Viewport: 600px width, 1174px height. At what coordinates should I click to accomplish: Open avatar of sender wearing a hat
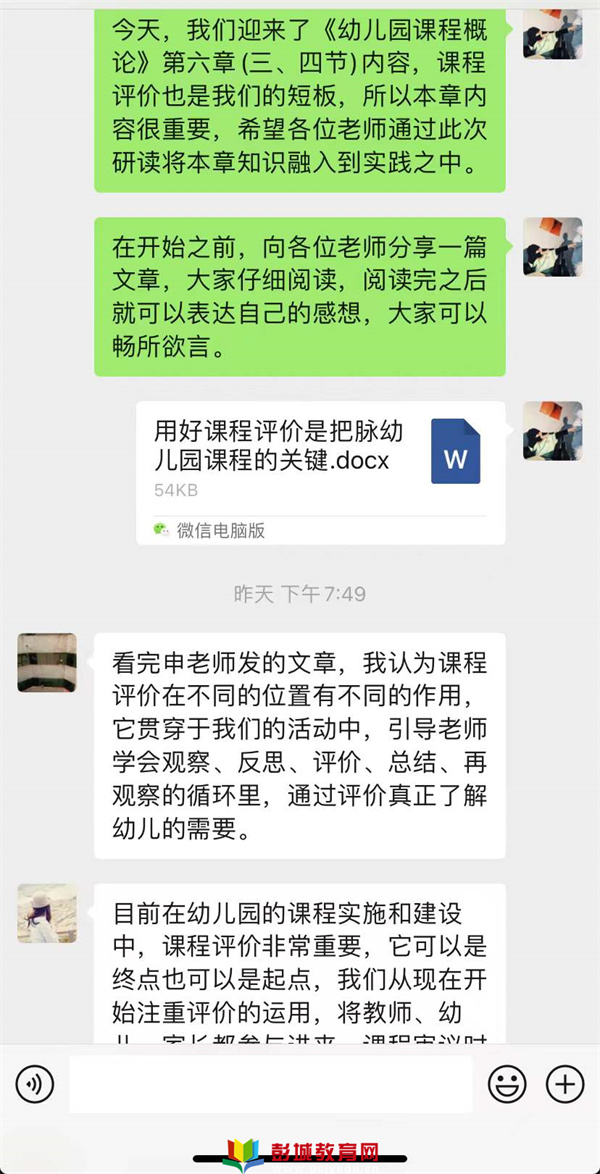[47, 913]
